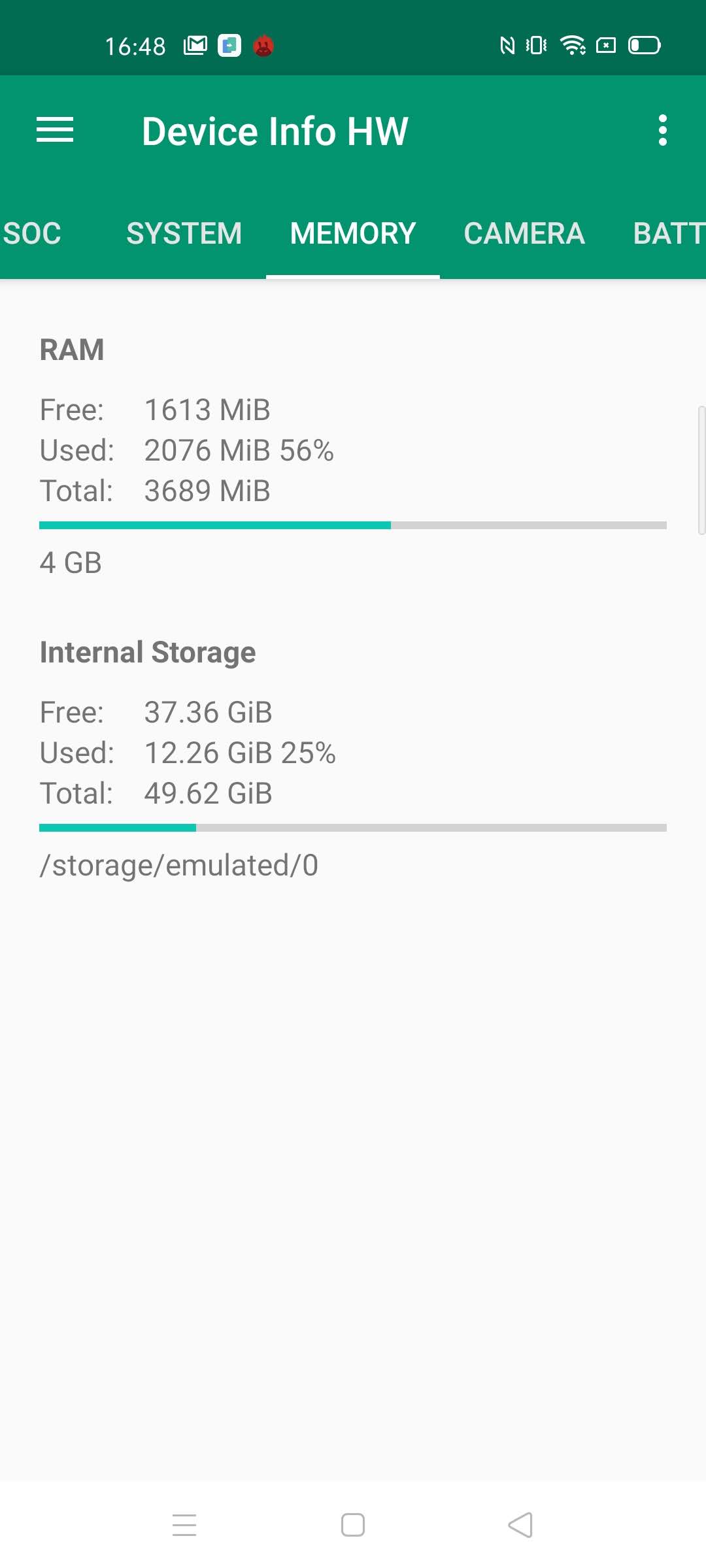Go to the CAMERA tab
Image resolution: width=706 pixels, height=1568 pixels.
click(524, 233)
